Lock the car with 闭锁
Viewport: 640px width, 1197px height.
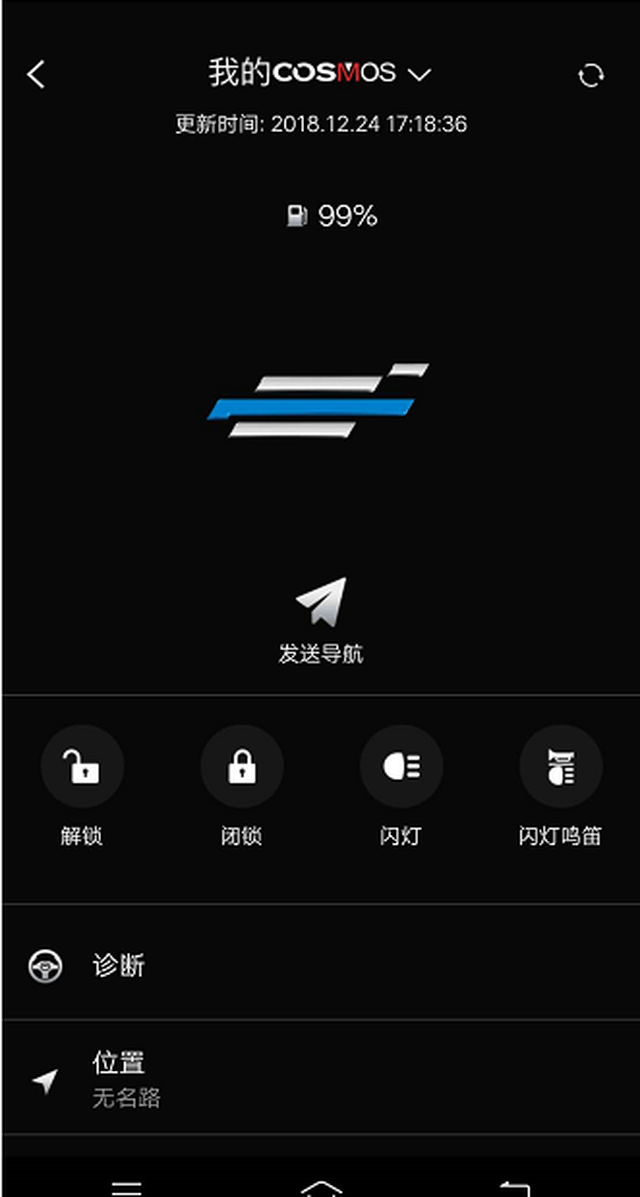(241, 766)
